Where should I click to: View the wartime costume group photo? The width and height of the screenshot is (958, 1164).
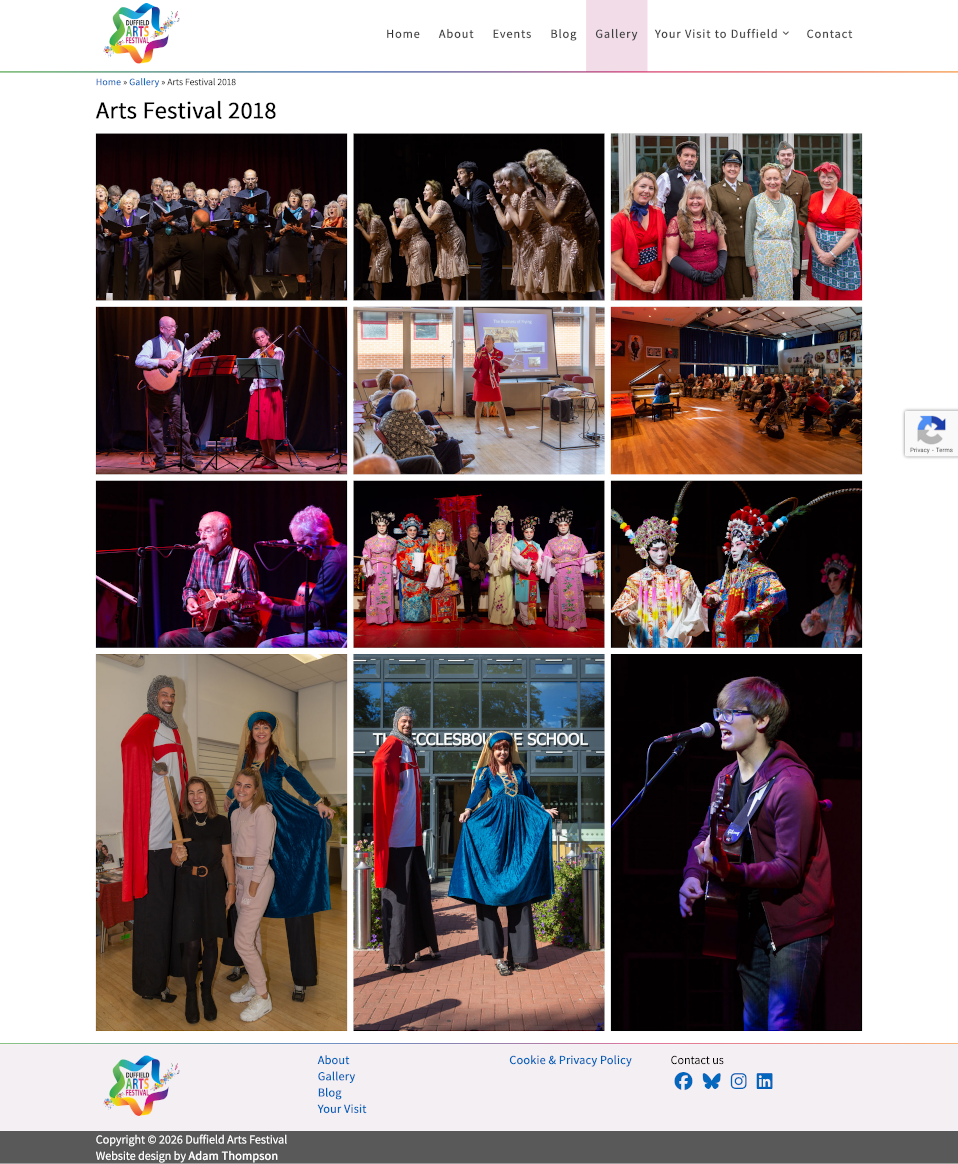coord(736,217)
